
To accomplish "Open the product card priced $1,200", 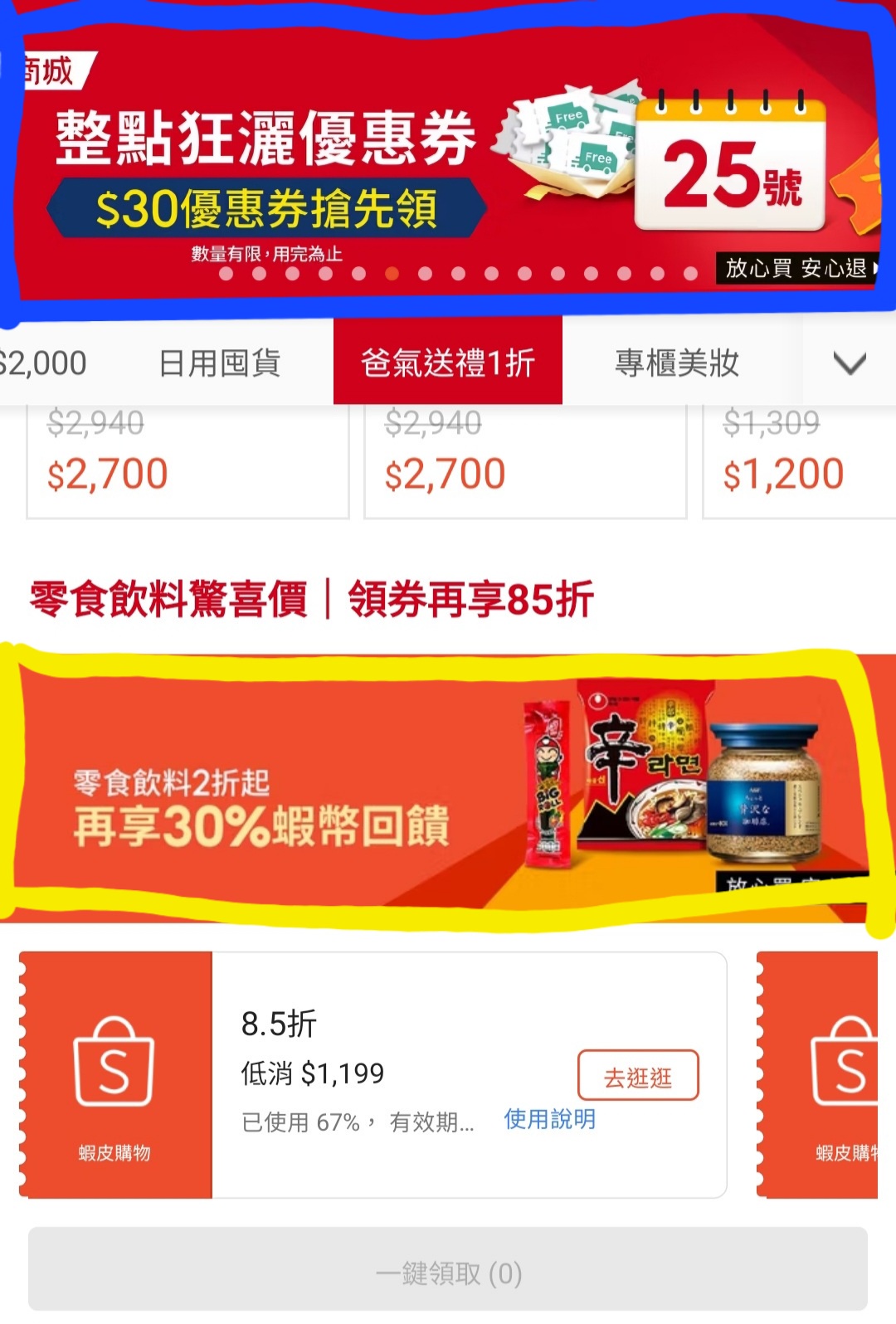I will click(796, 465).
